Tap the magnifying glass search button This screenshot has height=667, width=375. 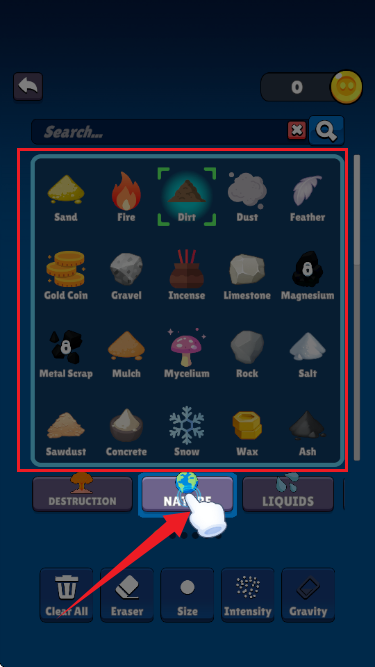(x=326, y=131)
